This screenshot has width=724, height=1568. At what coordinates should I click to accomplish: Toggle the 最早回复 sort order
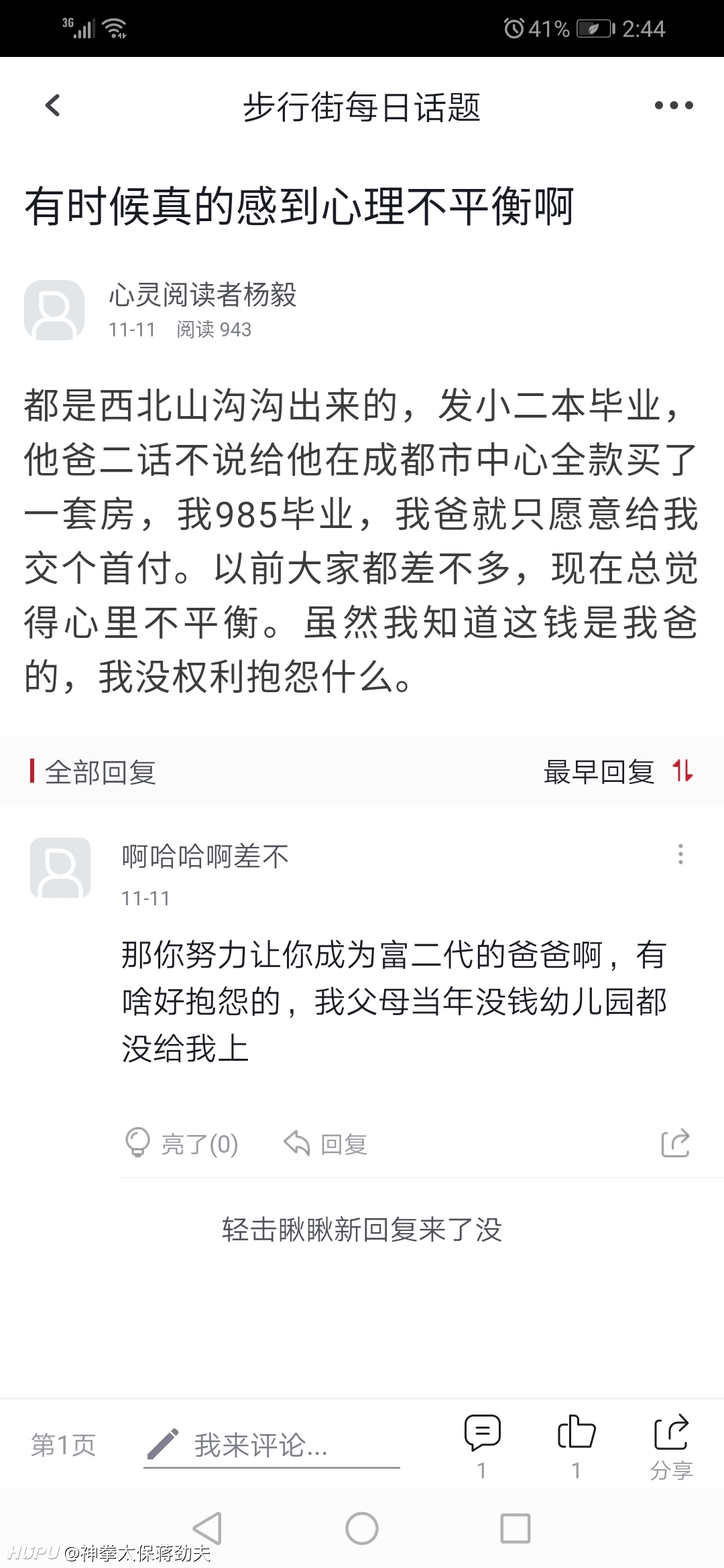[x=618, y=771]
